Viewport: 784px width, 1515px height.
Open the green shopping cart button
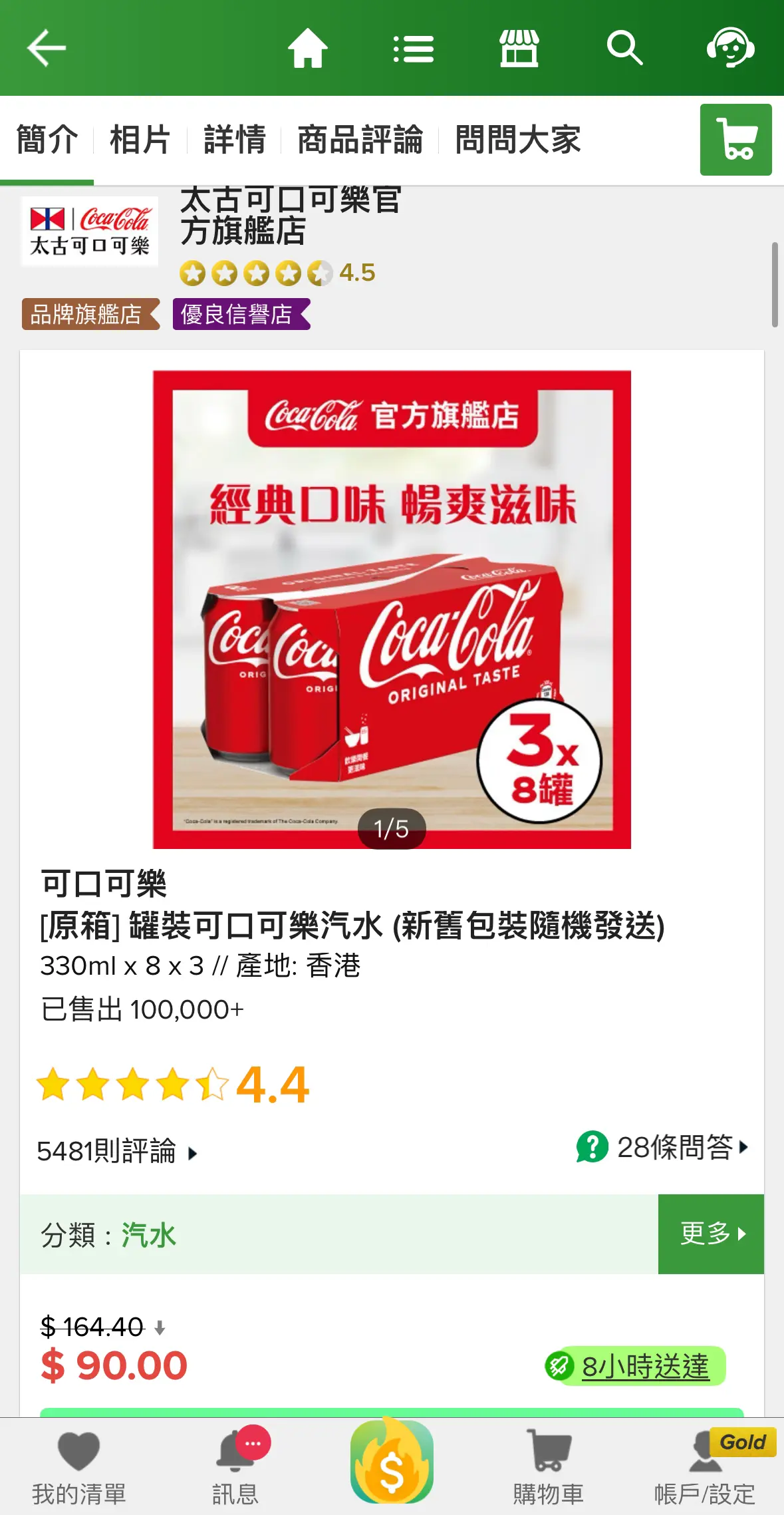(735, 140)
